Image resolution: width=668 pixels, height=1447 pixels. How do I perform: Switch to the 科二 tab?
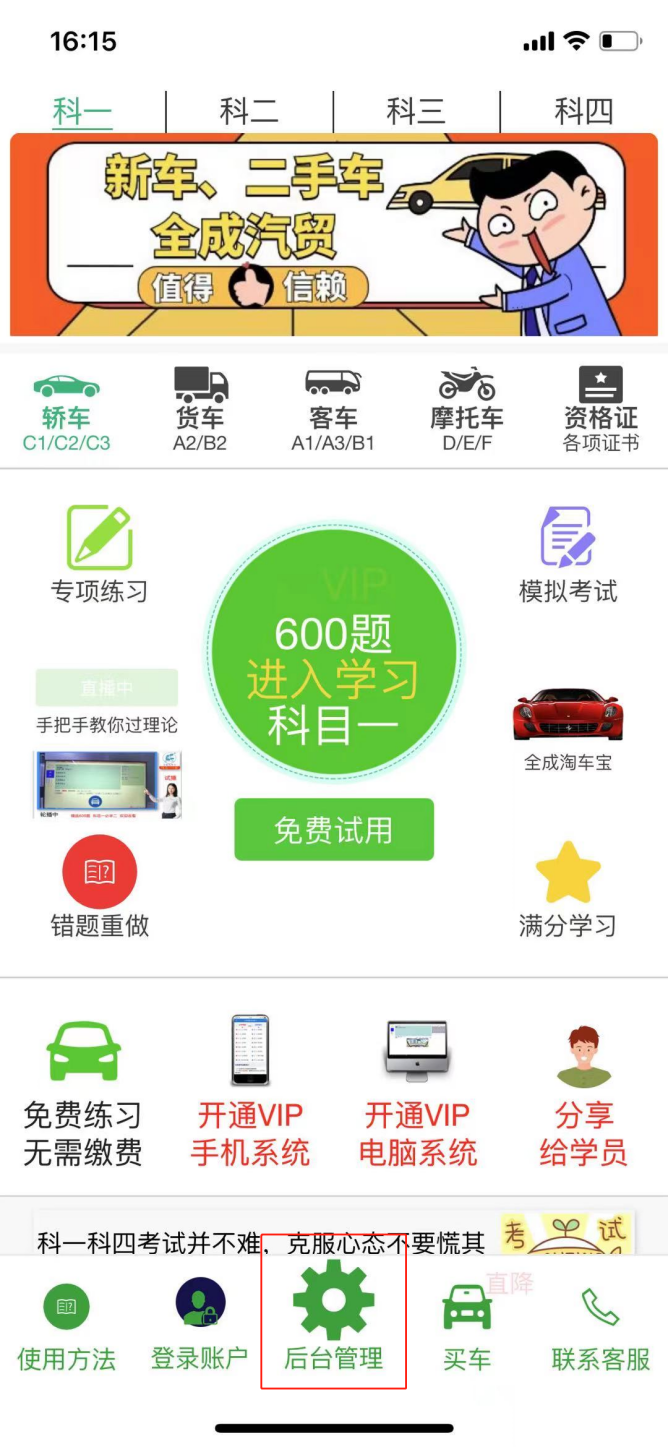249,111
